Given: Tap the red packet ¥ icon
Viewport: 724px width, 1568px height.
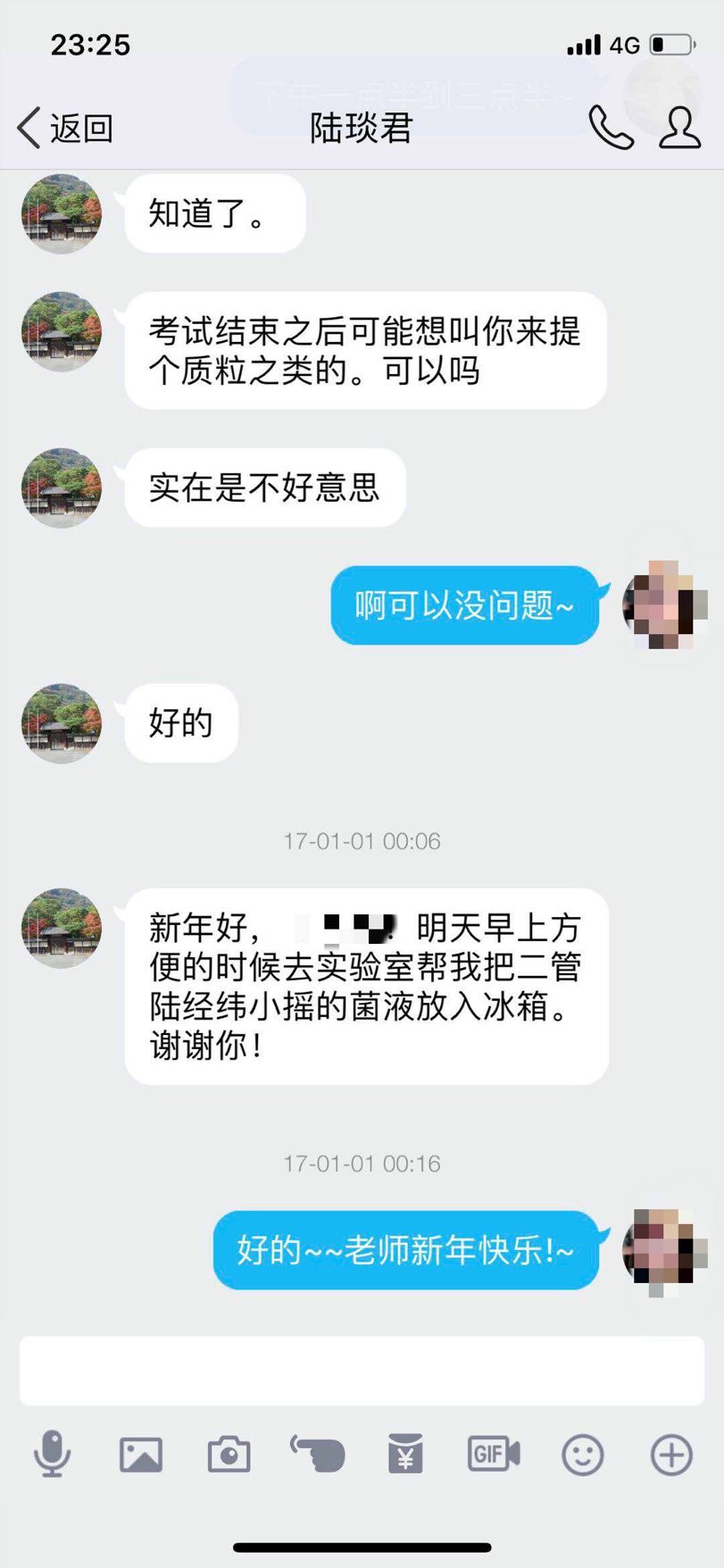Looking at the screenshot, I should tap(405, 1454).
